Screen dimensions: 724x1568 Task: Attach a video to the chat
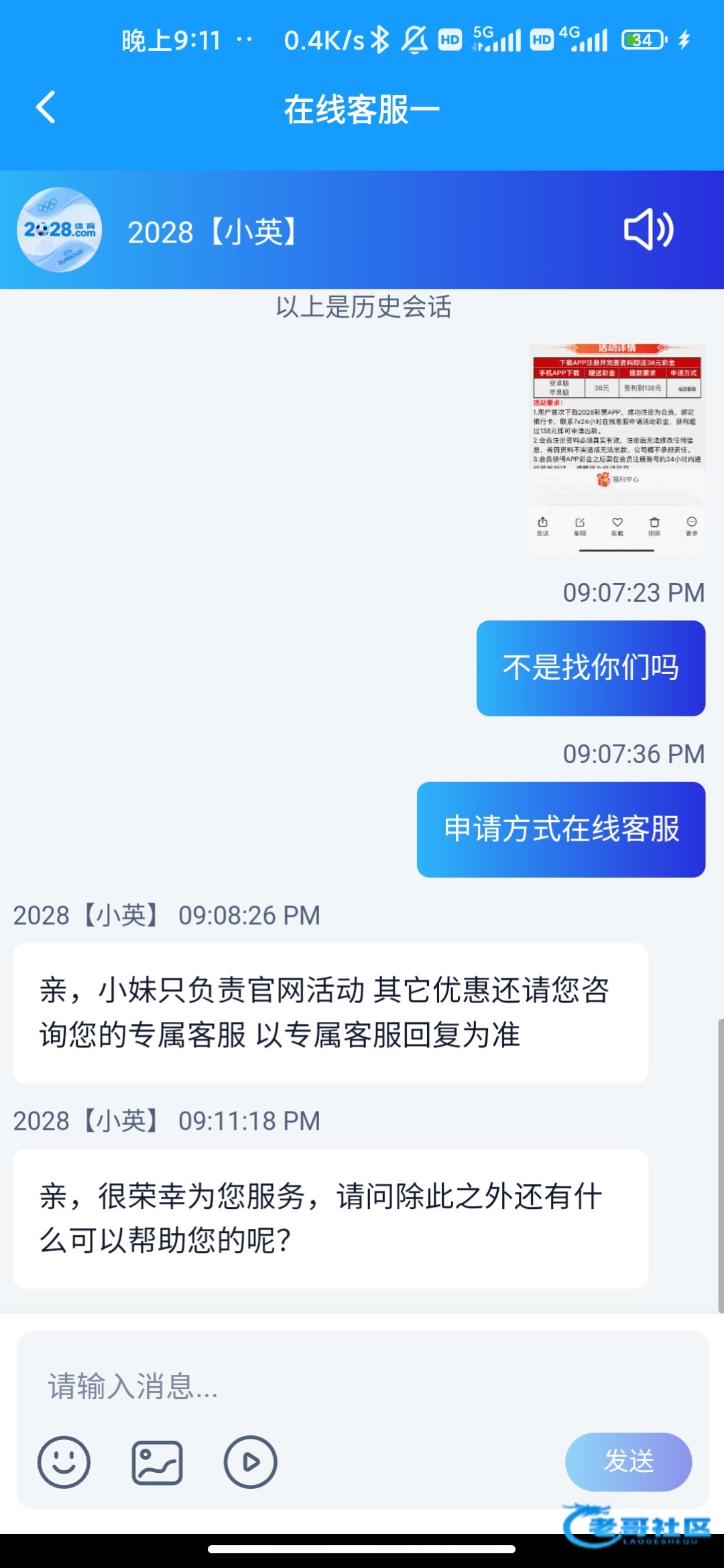[x=250, y=1462]
